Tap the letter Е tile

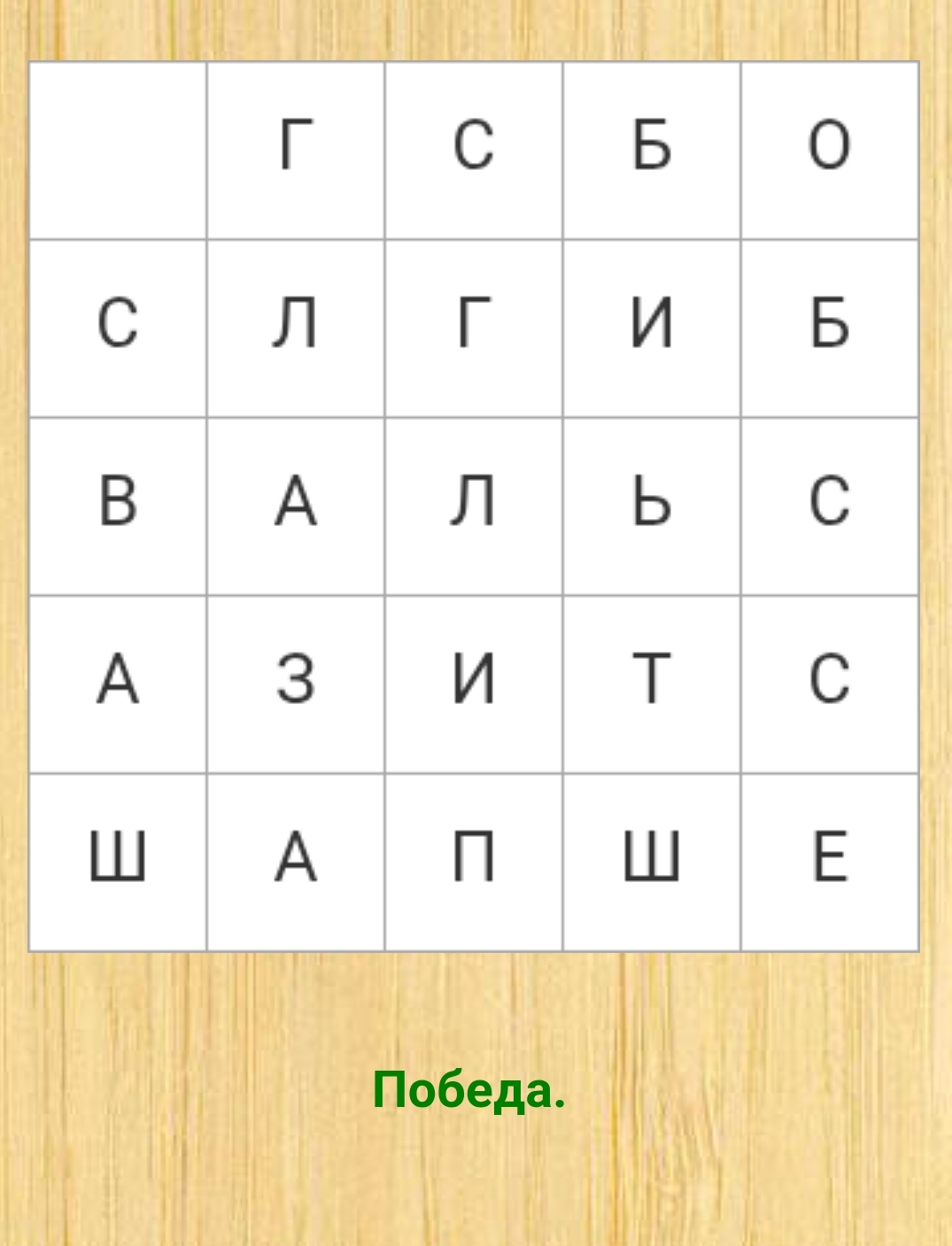(x=829, y=863)
